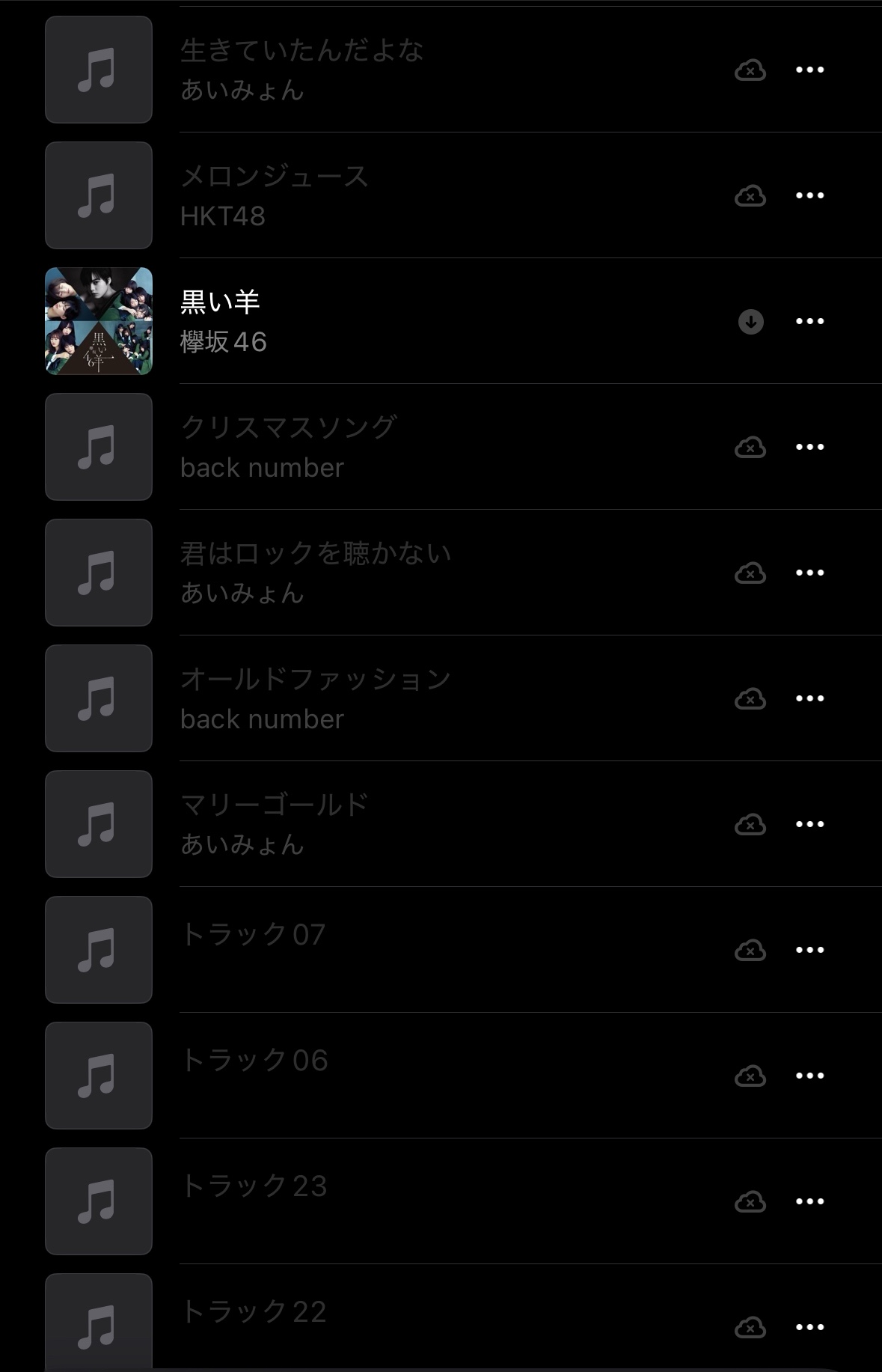
Task: Open more options for 君はロックを聴かない
Action: click(809, 573)
